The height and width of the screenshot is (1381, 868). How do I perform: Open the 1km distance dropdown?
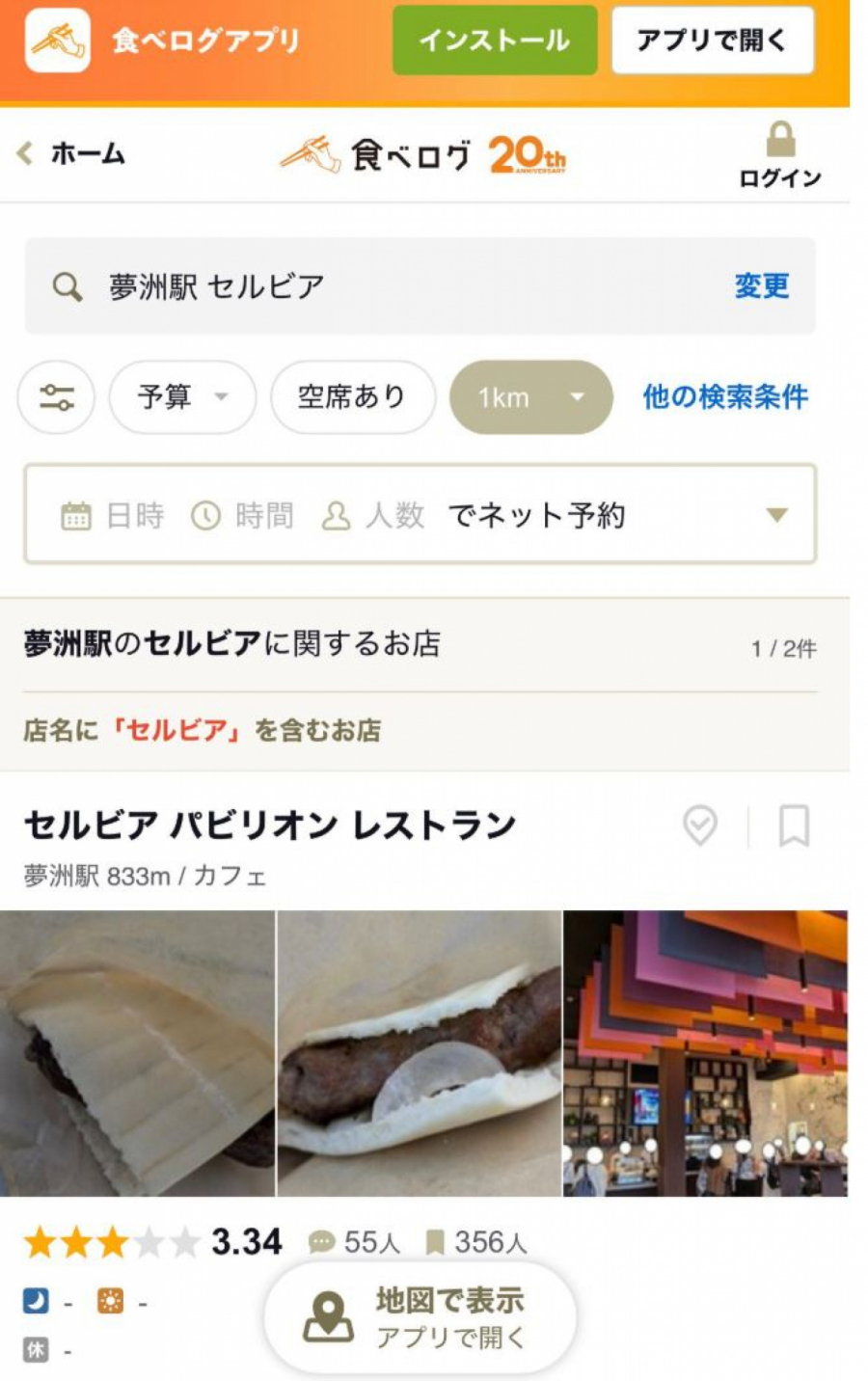pos(530,397)
